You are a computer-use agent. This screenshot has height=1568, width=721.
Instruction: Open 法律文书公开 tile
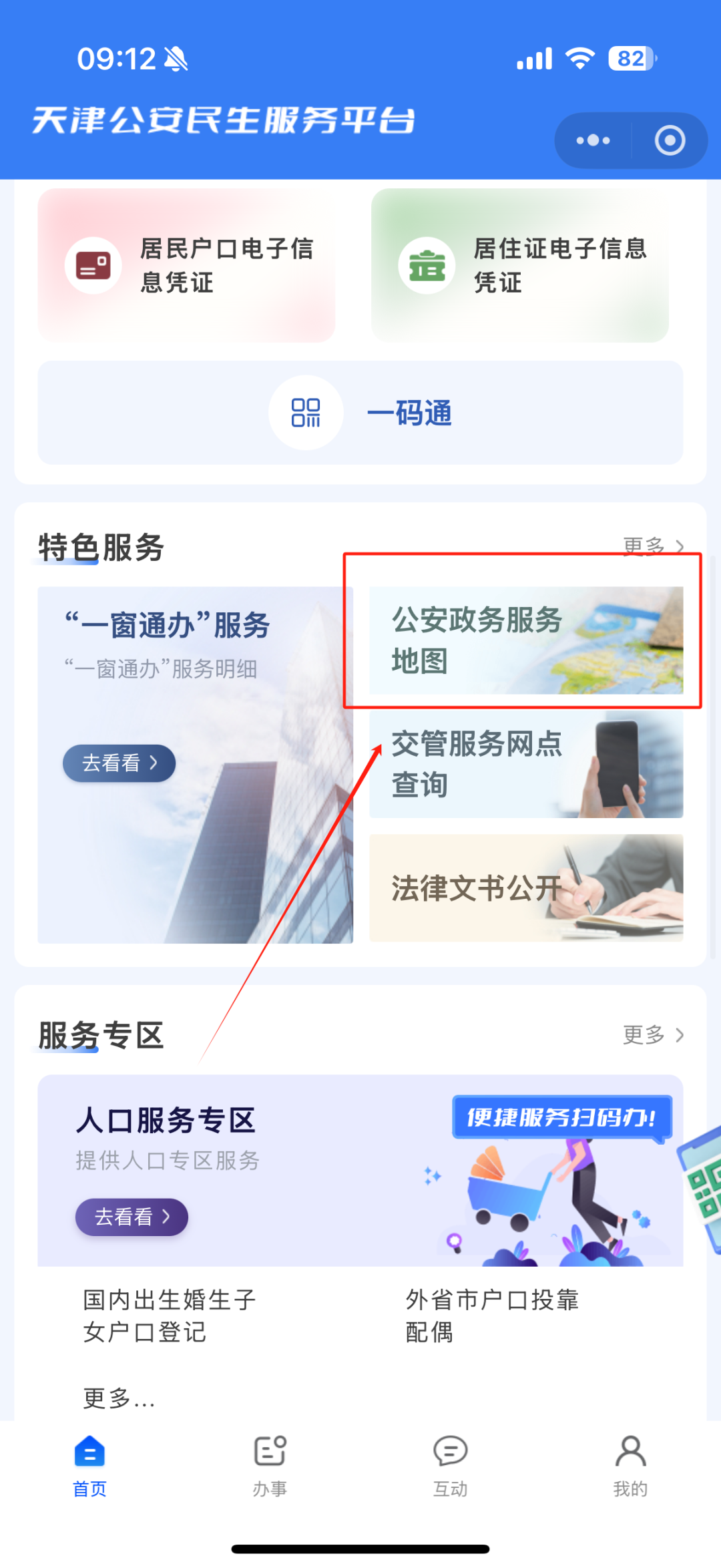tap(526, 888)
